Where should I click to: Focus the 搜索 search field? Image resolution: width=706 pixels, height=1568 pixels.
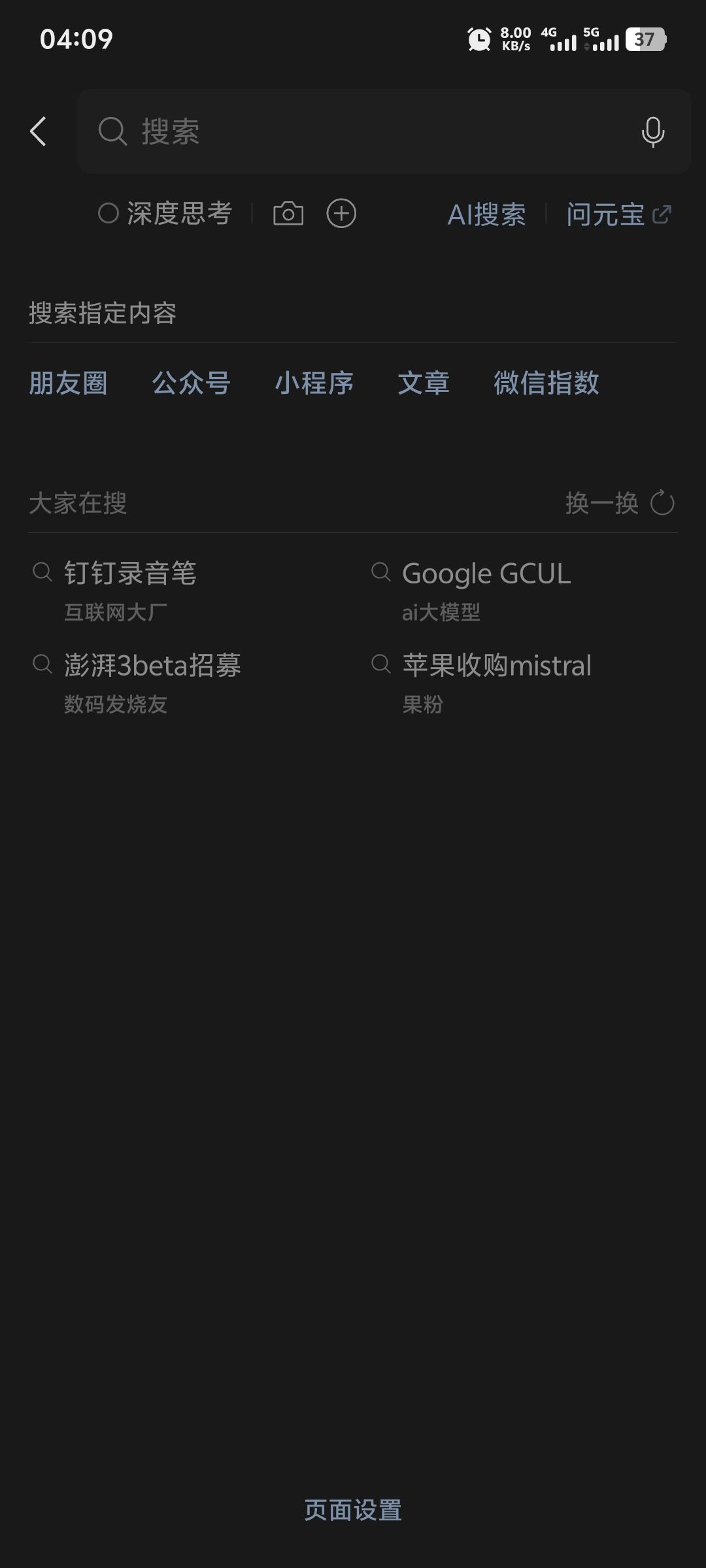pos(366,131)
